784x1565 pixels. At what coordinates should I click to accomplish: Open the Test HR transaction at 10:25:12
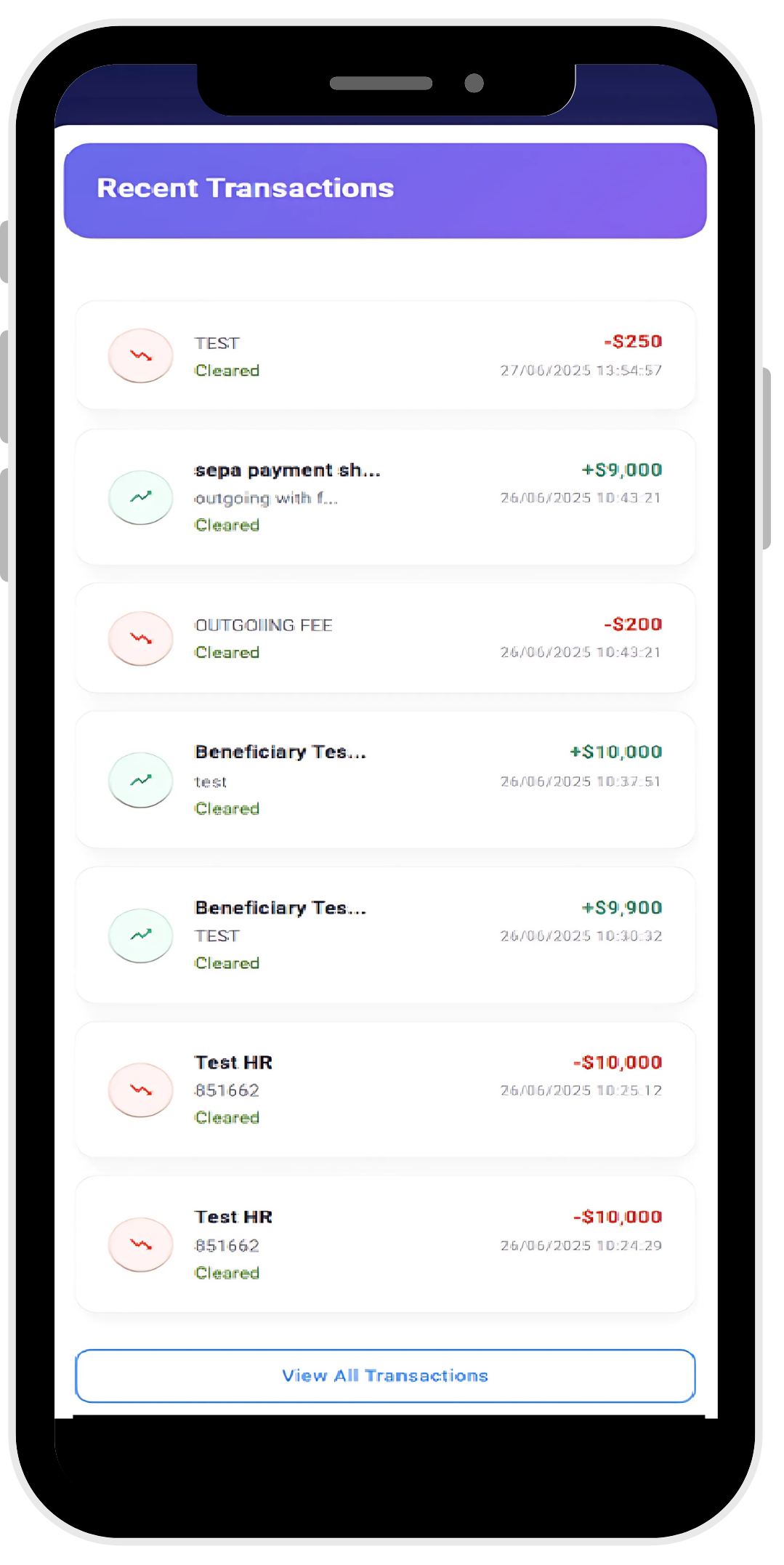tap(385, 1090)
